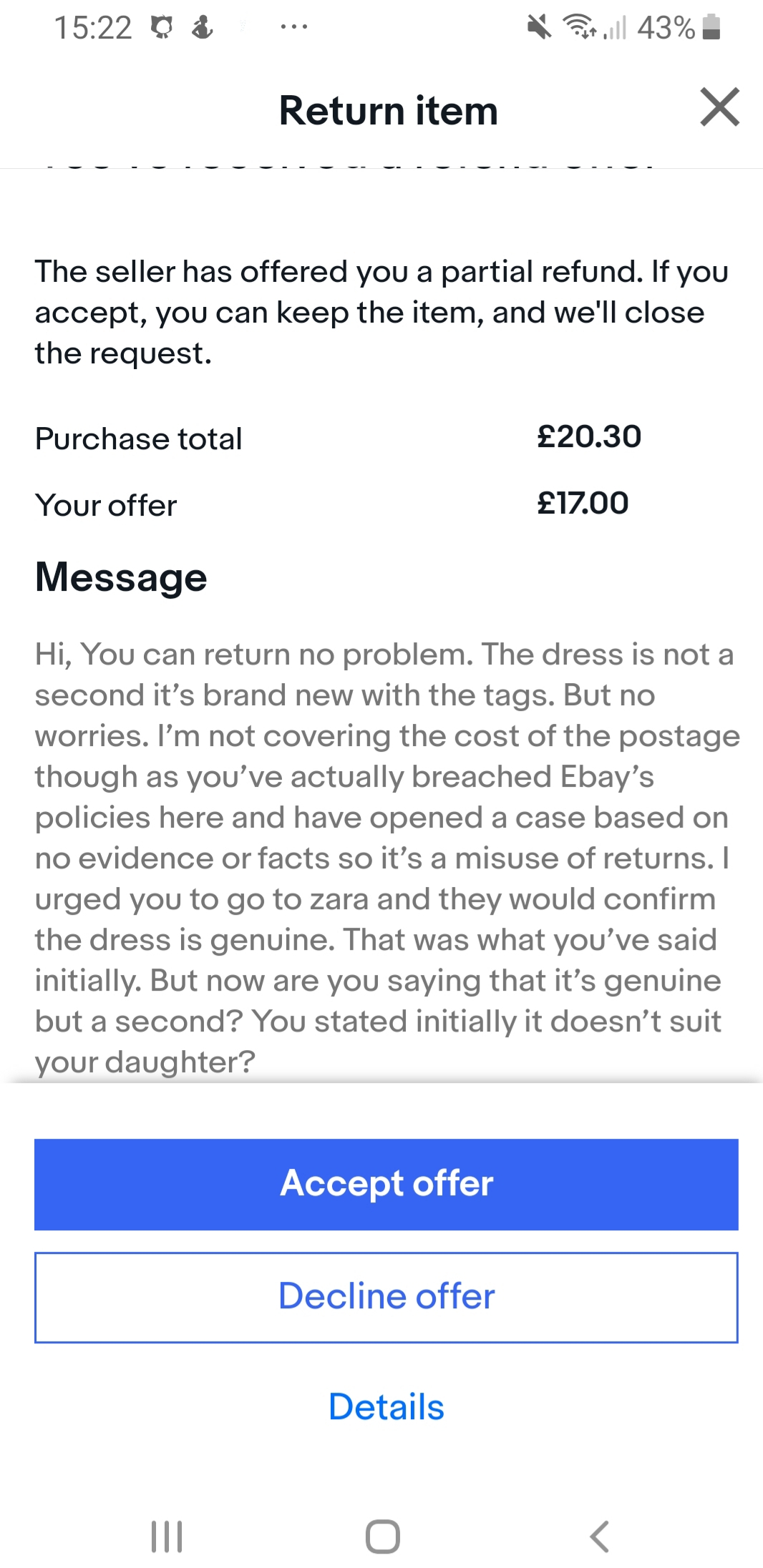This screenshot has width=763, height=1568.
Task: Select the Wi-Fi status icon
Action: pos(580,26)
